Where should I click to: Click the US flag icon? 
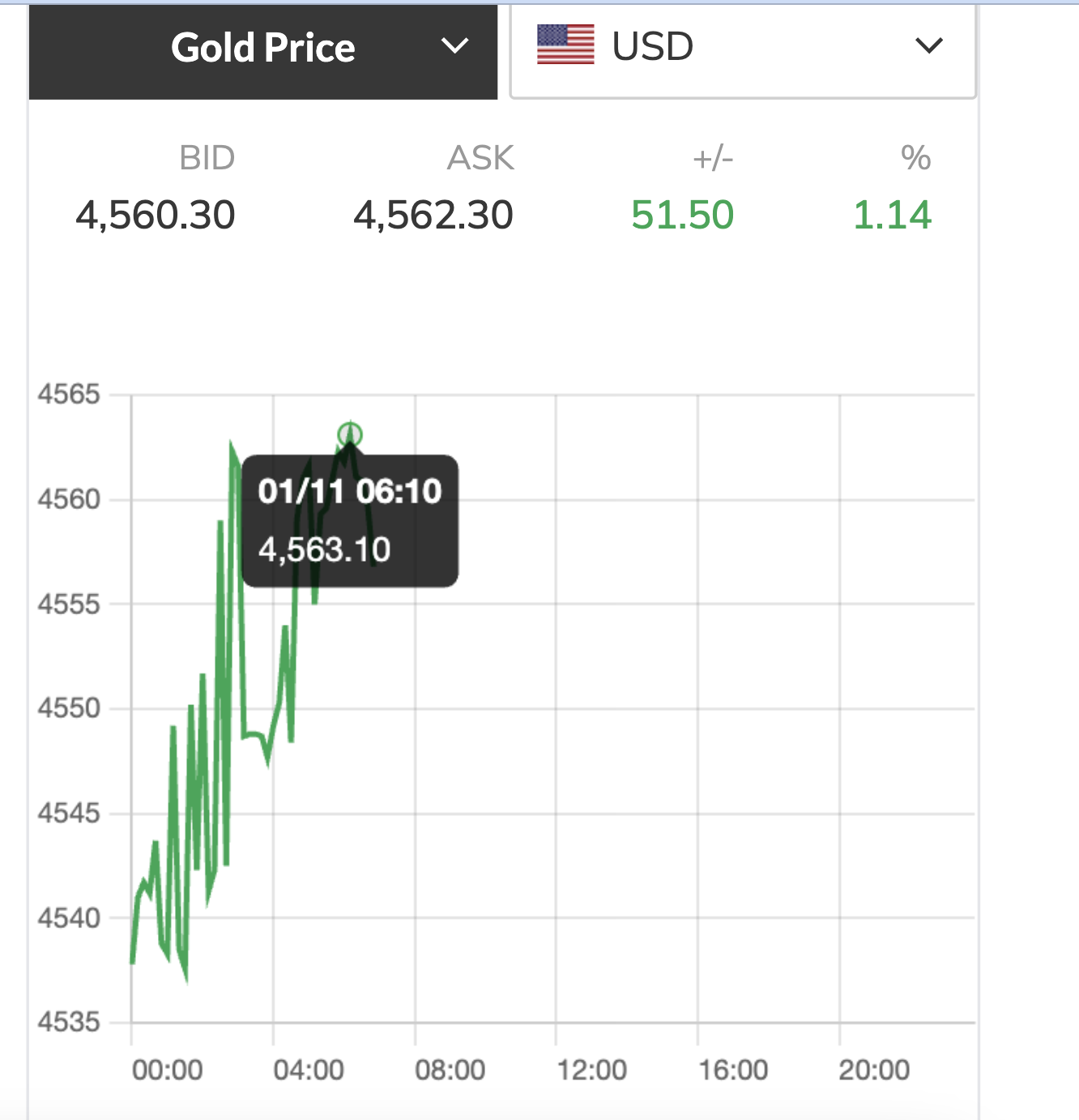pyautogui.click(x=567, y=46)
